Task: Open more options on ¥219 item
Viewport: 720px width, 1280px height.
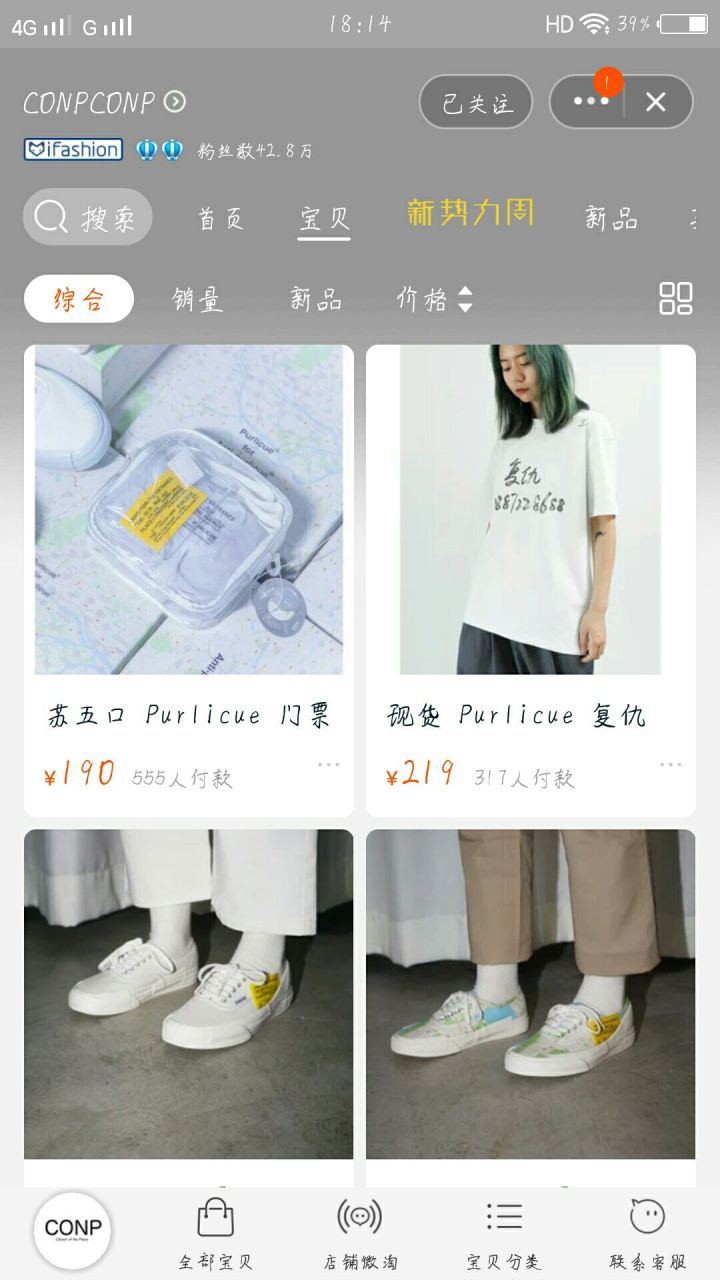Action: 670,765
